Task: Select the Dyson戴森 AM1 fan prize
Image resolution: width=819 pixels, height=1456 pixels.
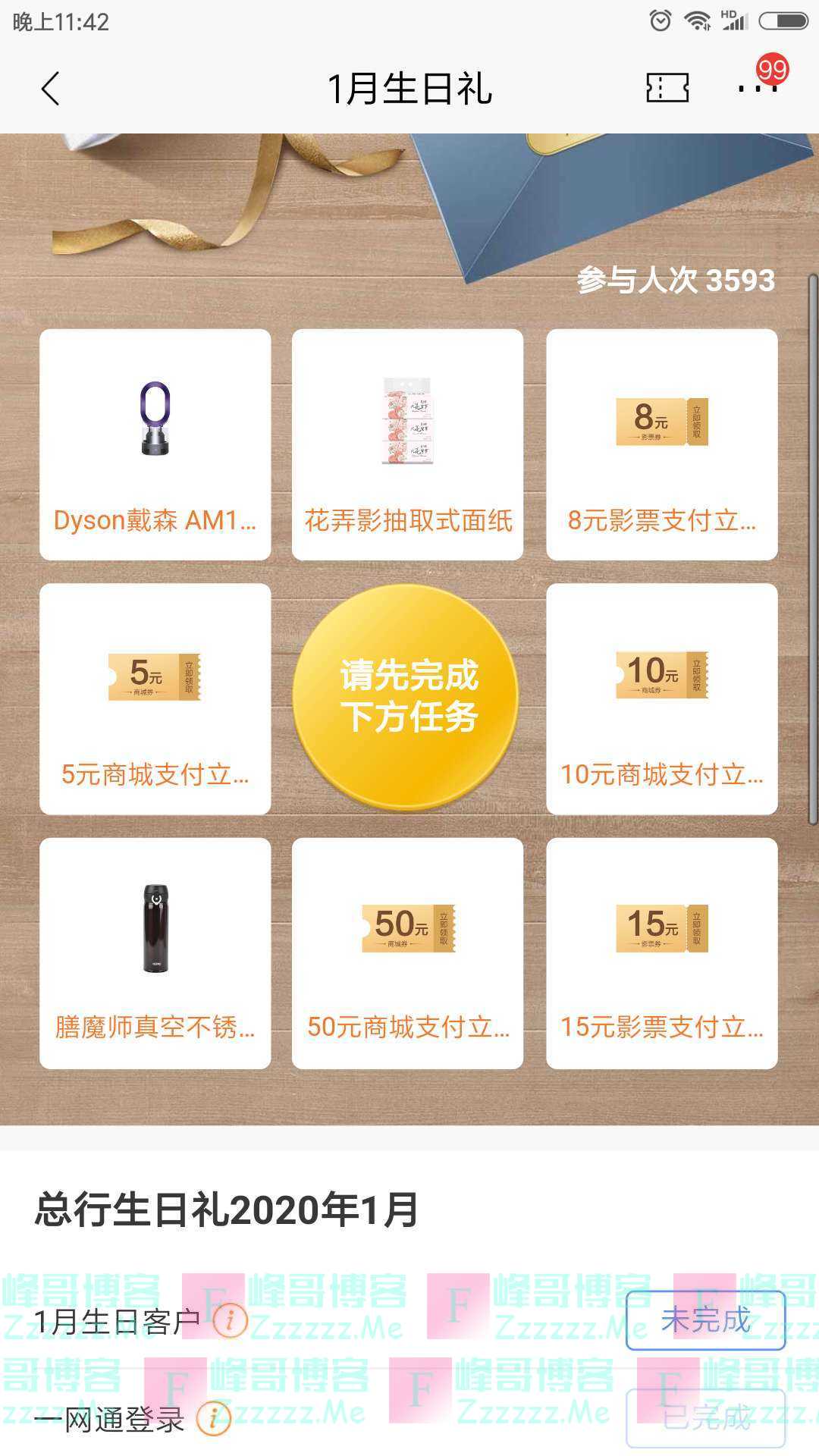Action: click(155, 425)
